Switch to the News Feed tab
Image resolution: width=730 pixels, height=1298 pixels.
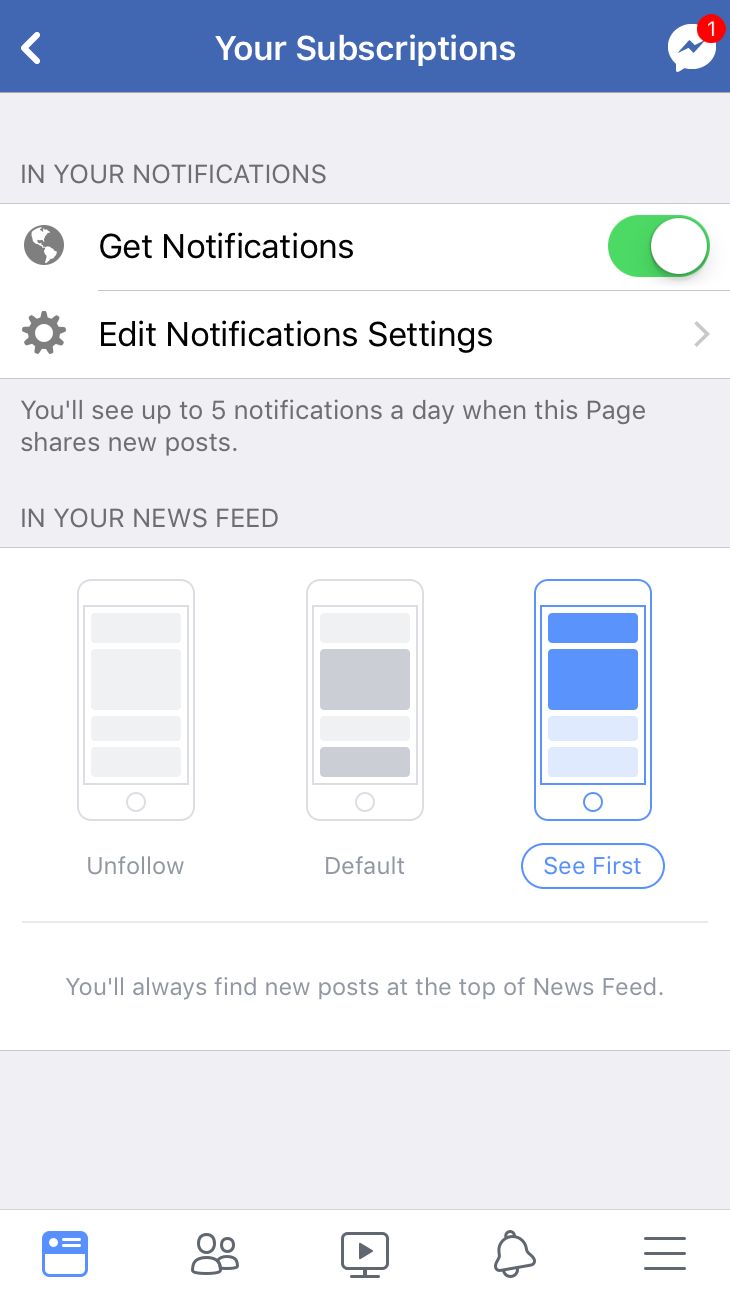pyautogui.click(x=65, y=1253)
